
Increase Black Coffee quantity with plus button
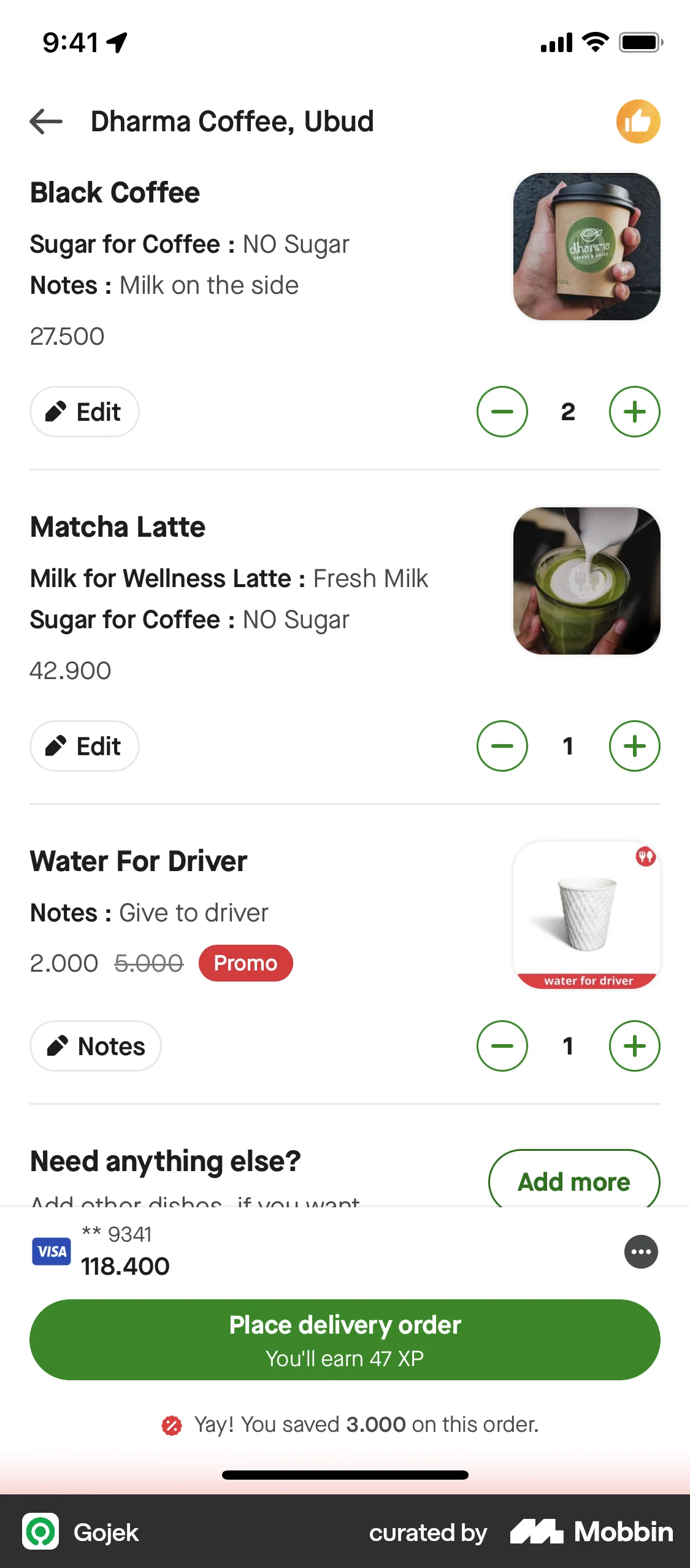pos(634,411)
